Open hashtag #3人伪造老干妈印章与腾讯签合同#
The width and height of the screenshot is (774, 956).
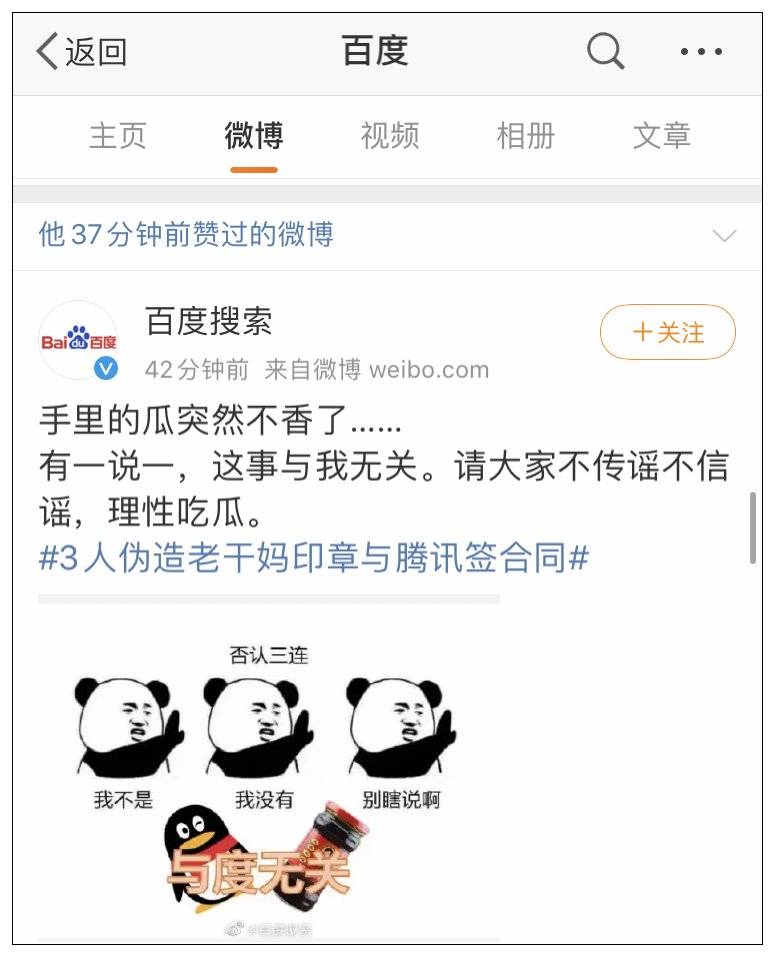[313, 559]
